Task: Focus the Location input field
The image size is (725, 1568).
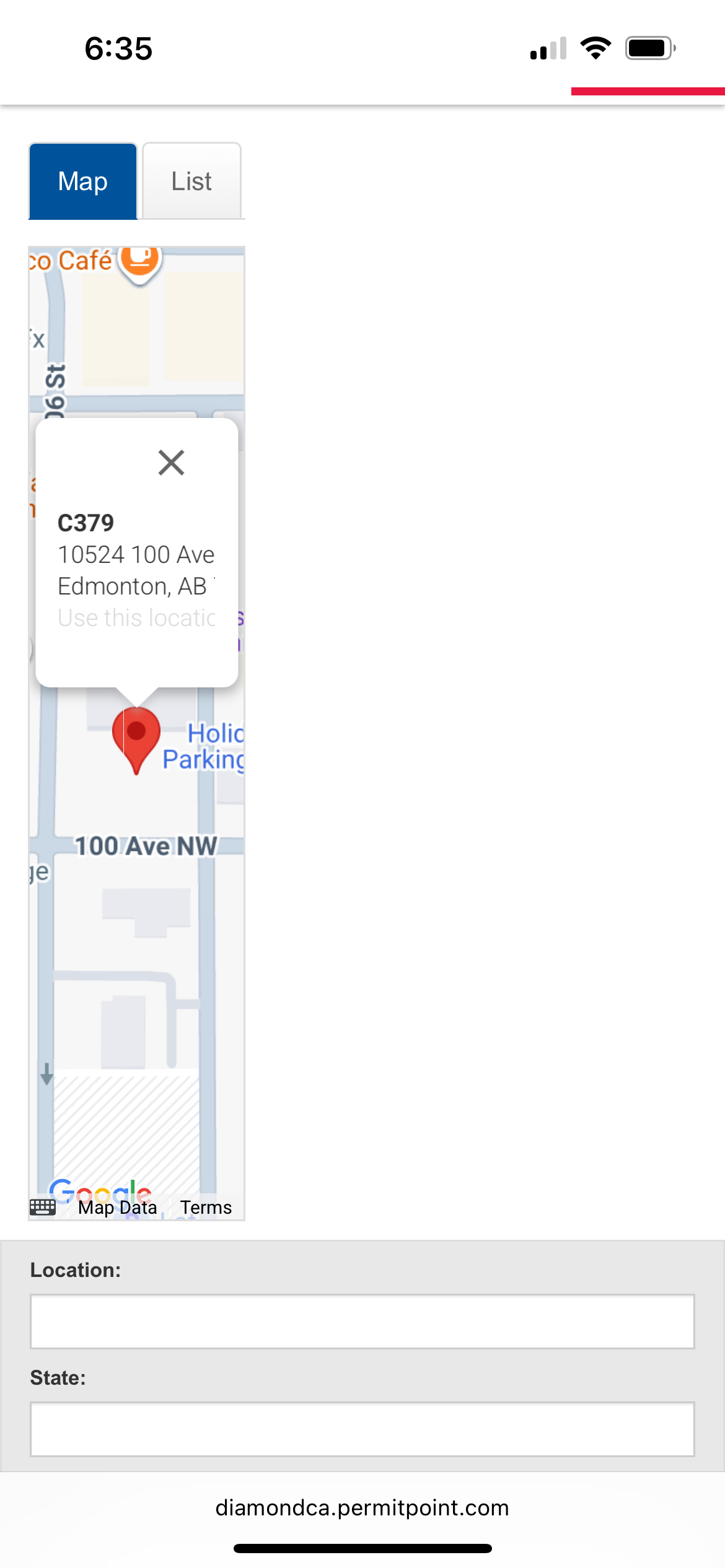Action: coord(362,1321)
